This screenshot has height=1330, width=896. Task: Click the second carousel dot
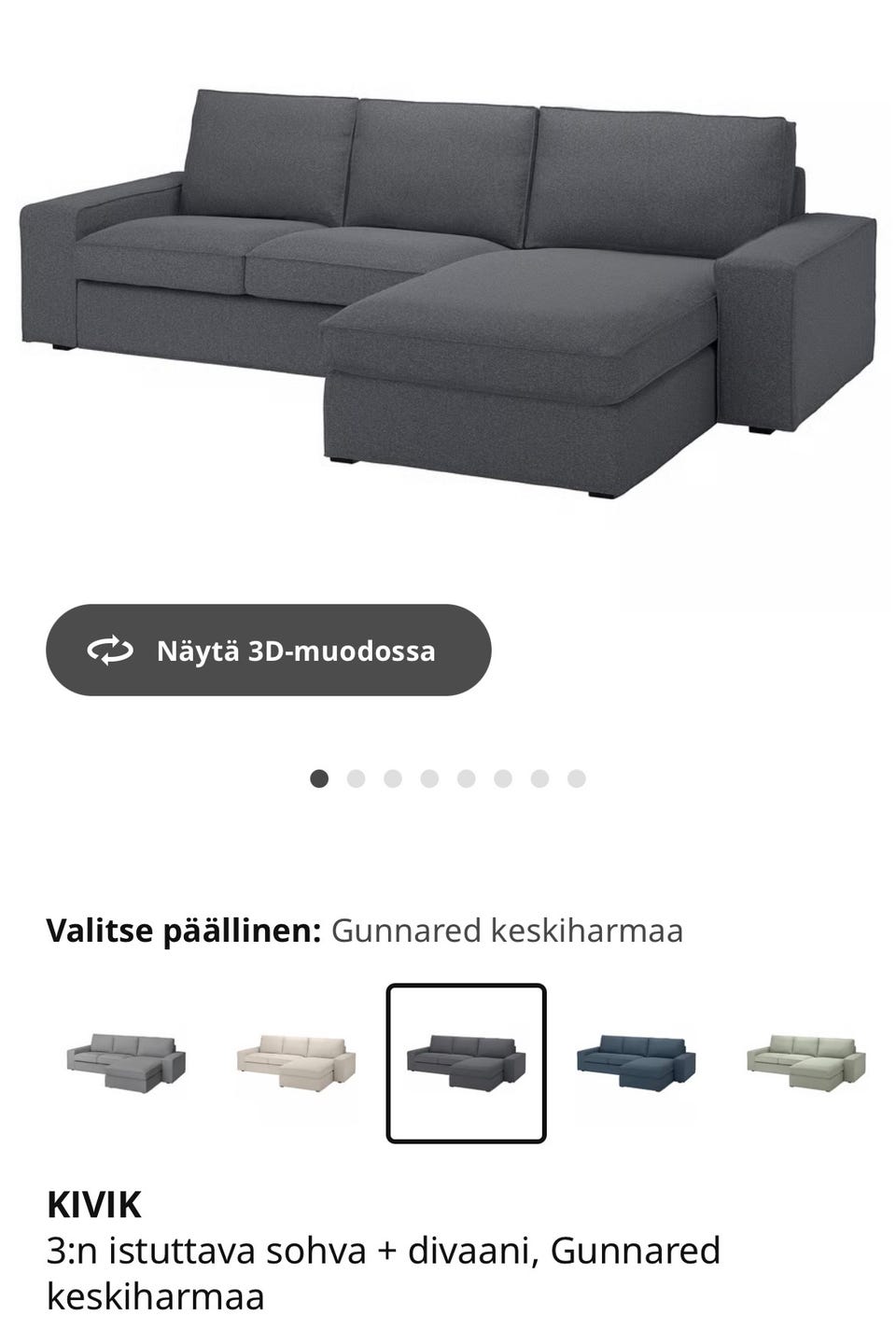[x=355, y=777]
